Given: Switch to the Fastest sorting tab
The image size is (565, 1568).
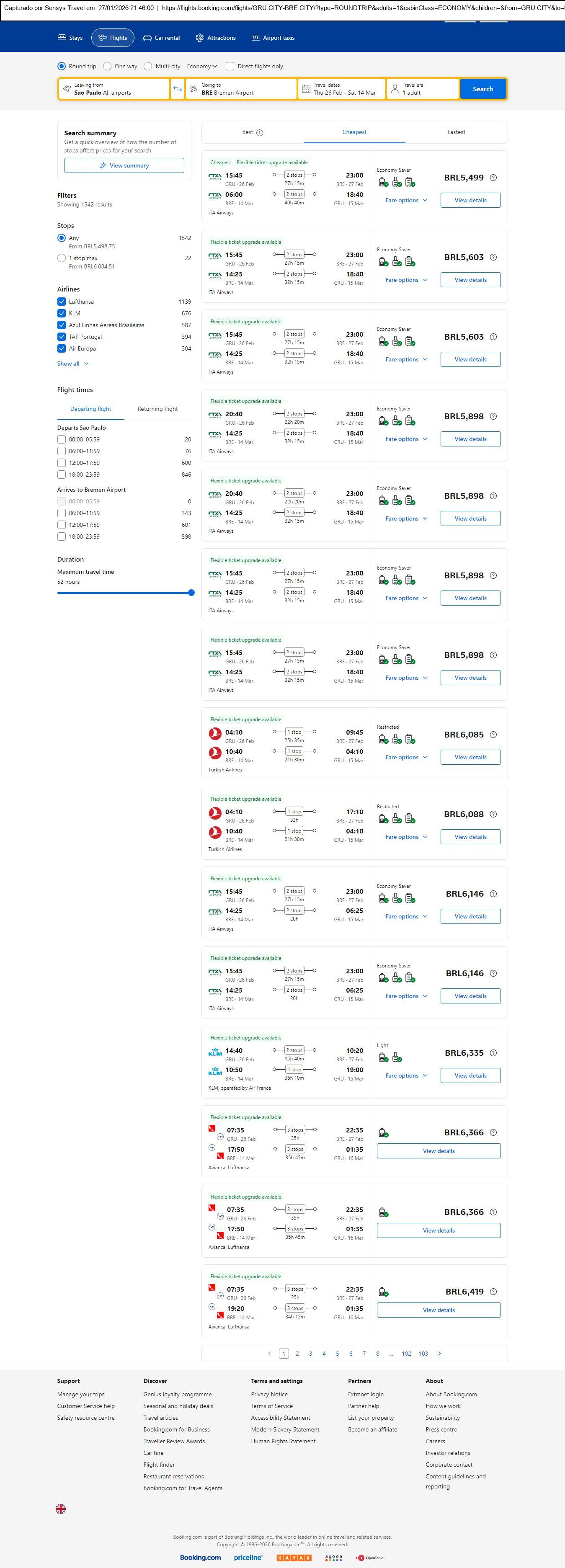Looking at the screenshot, I should [x=456, y=132].
